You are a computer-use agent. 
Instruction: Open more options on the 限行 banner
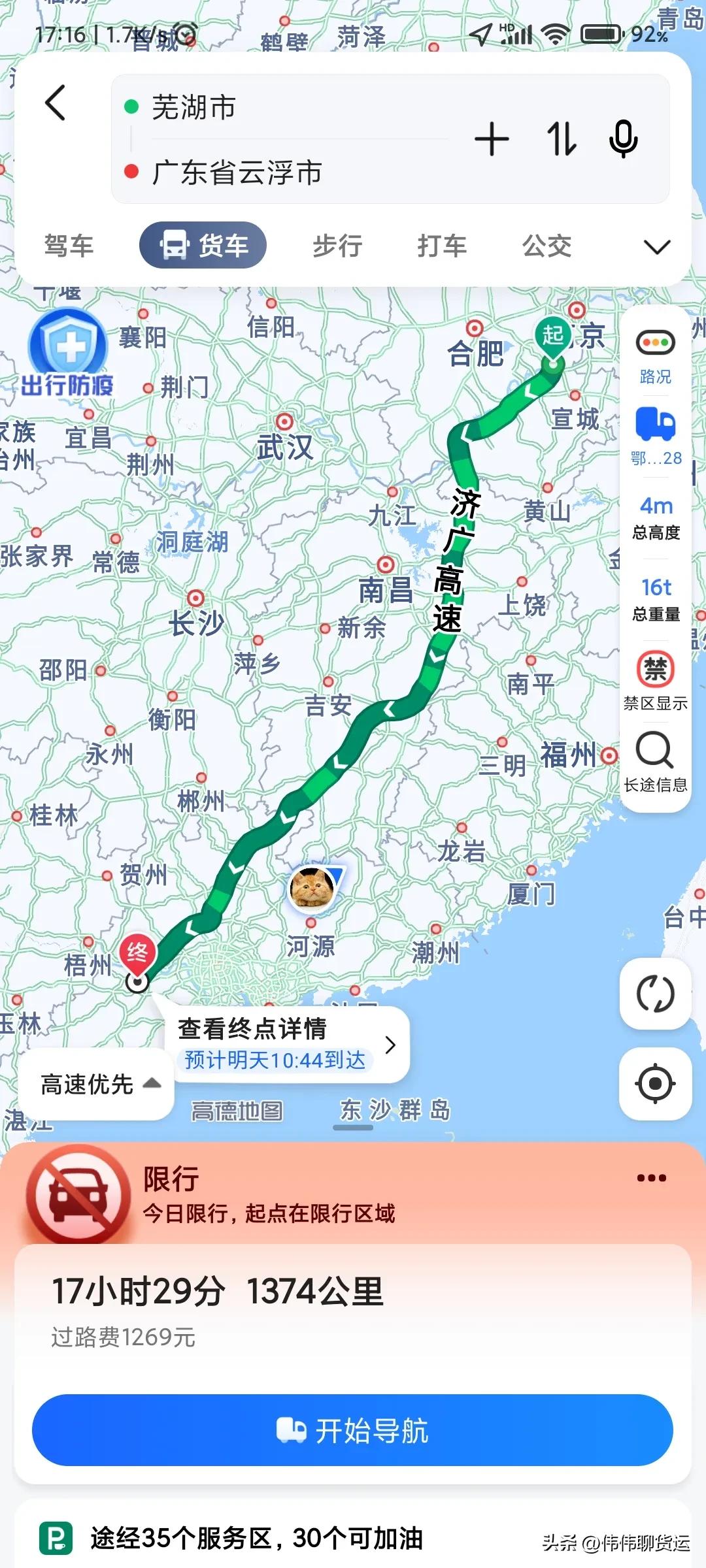(651, 1177)
